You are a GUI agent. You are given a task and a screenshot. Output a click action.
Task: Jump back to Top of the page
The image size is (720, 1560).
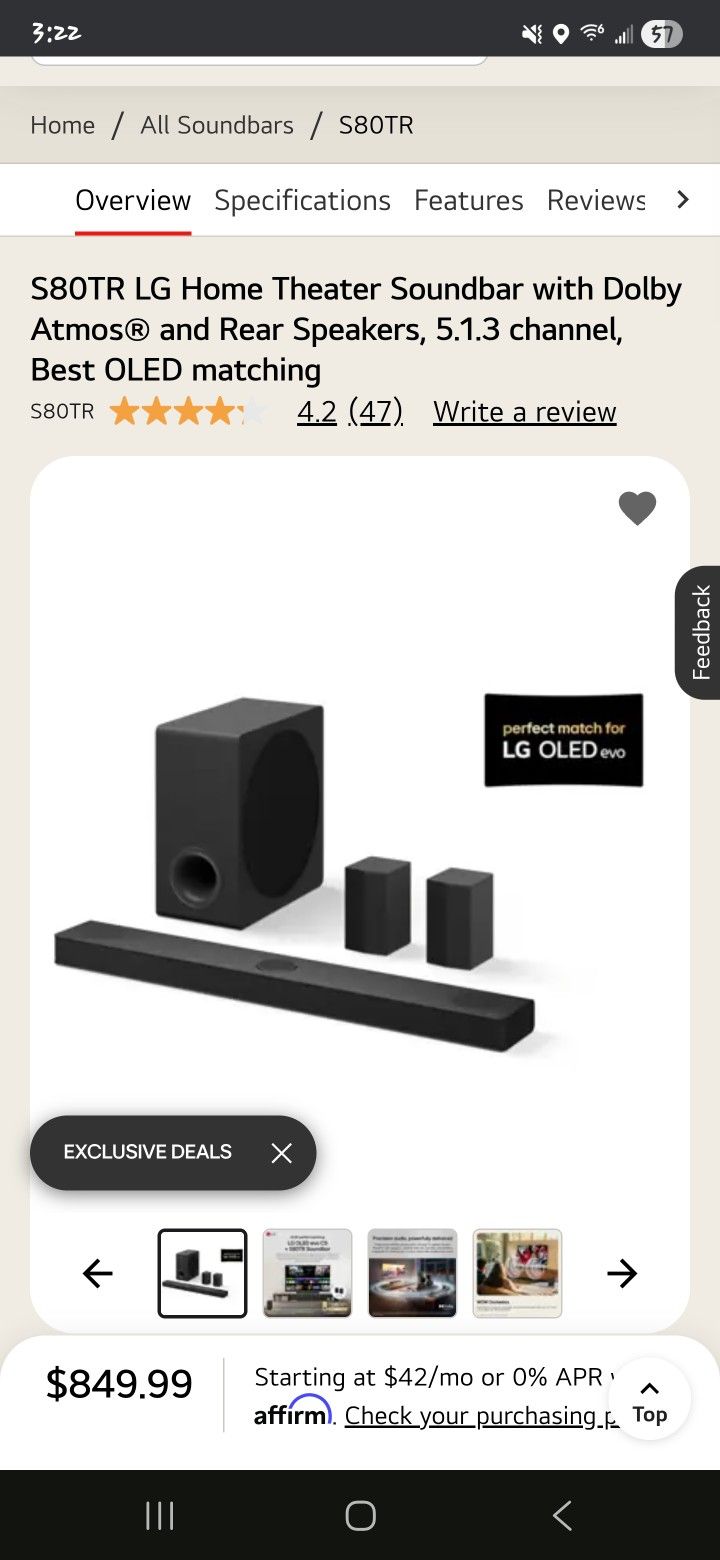click(649, 1400)
